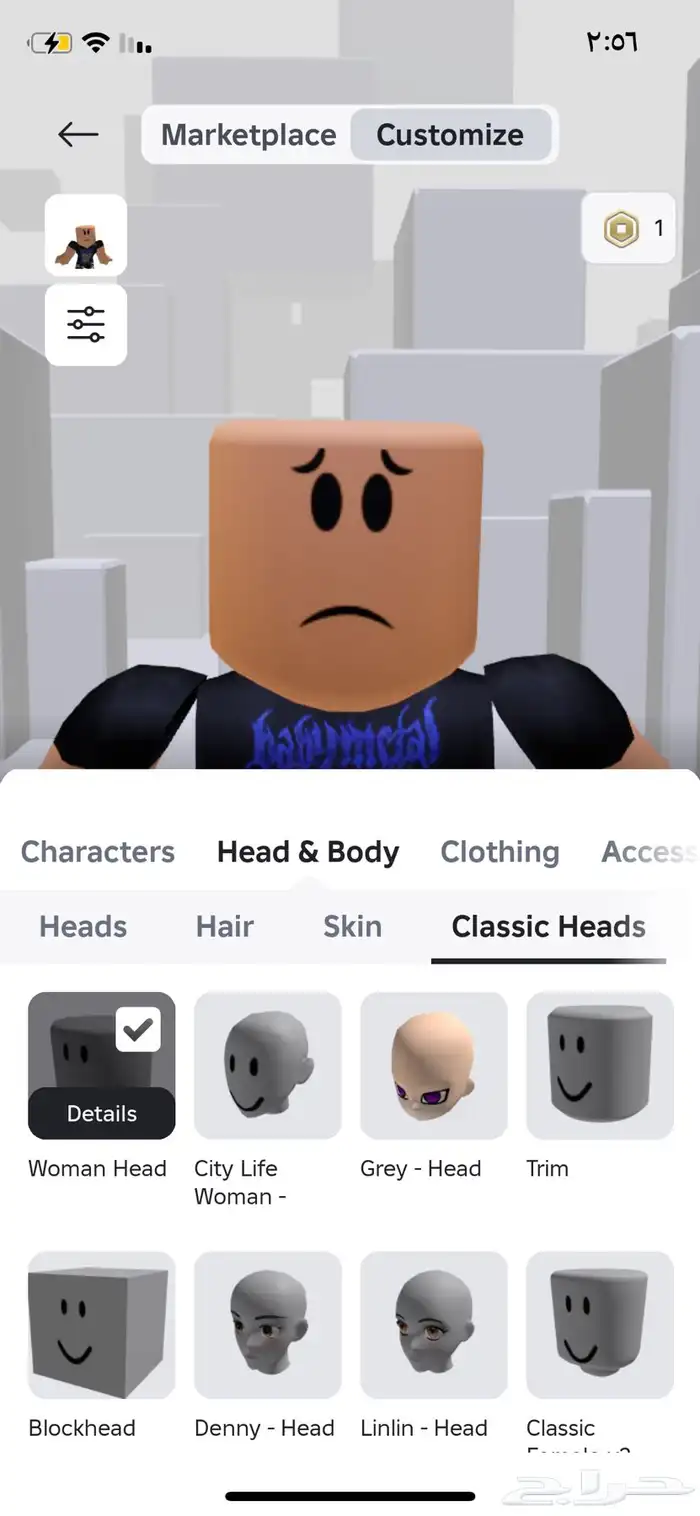Open the Skin sub-tab
The height and width of the screenshot is (1516, 700).
352,926
